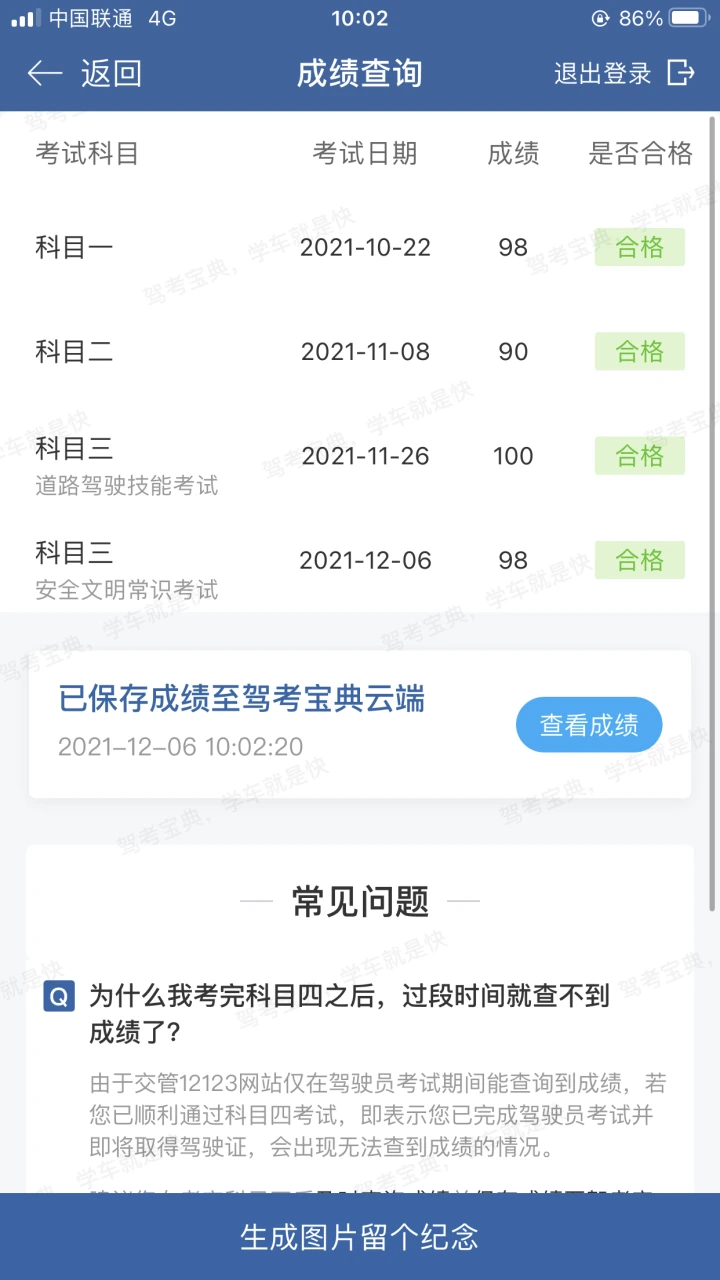Viewport: 720px width, 1280px height.
Task: Generate a keepsake image with 生成图片留个纪念
Action: tap(360, 1237)
